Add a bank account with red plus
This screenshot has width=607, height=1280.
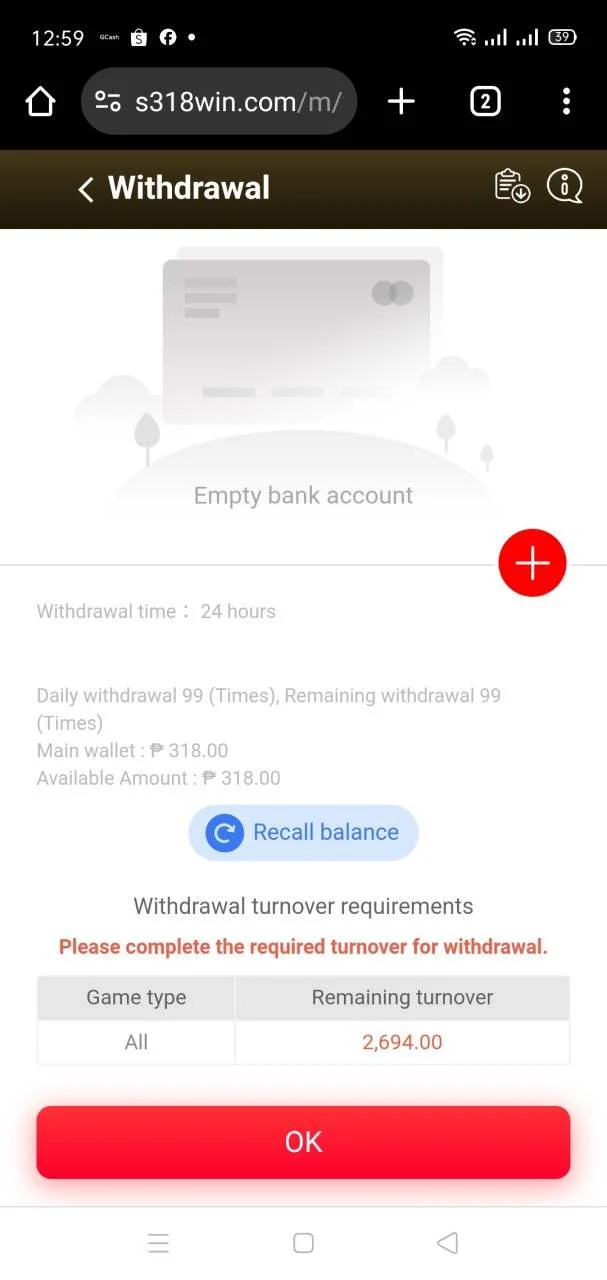click(532, 563)
